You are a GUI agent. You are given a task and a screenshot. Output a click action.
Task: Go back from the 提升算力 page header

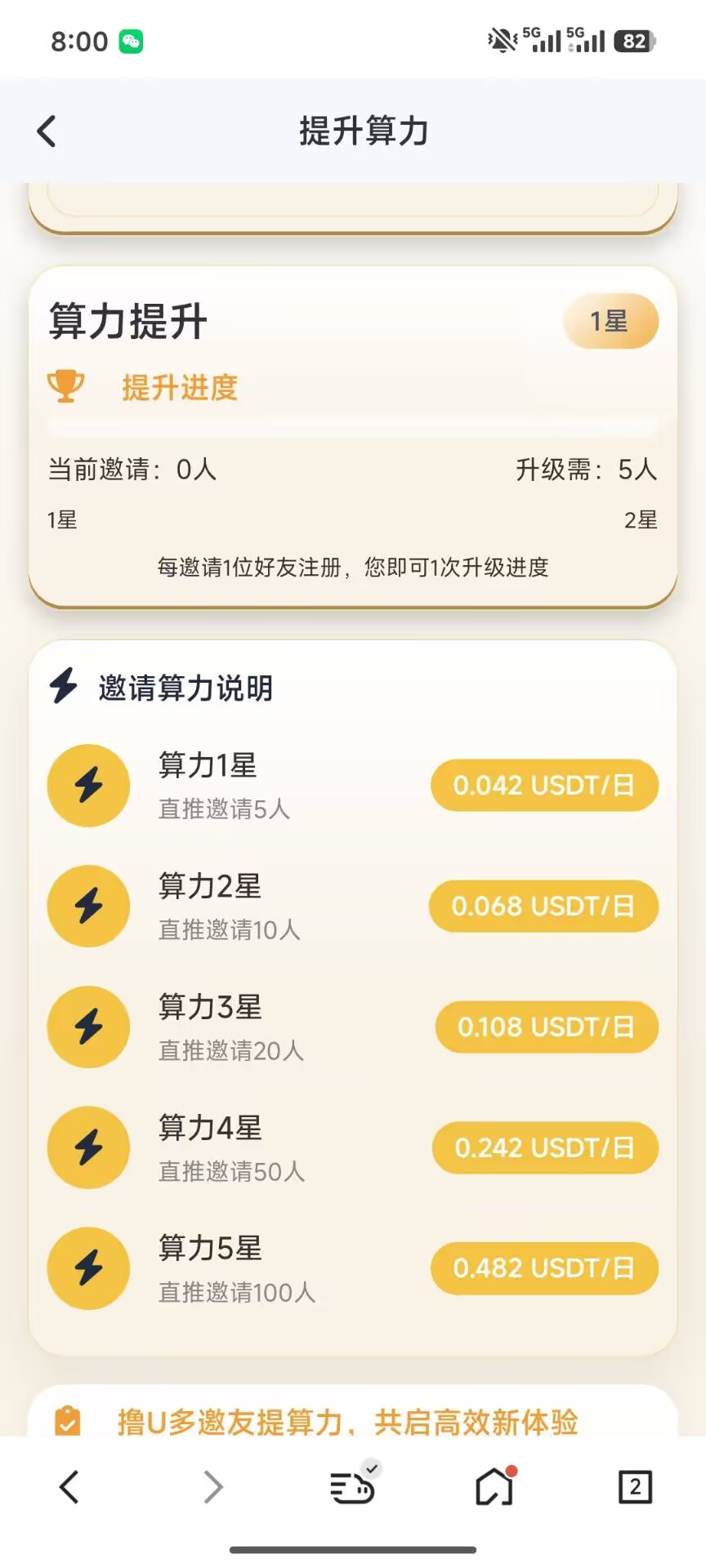click(x=47, y=131)
